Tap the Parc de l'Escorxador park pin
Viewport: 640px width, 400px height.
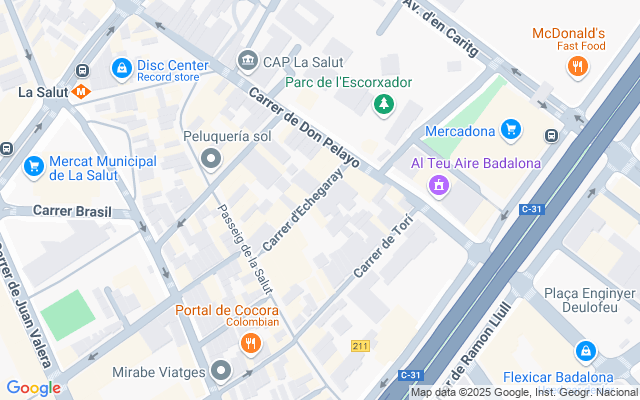click(381, 103)
